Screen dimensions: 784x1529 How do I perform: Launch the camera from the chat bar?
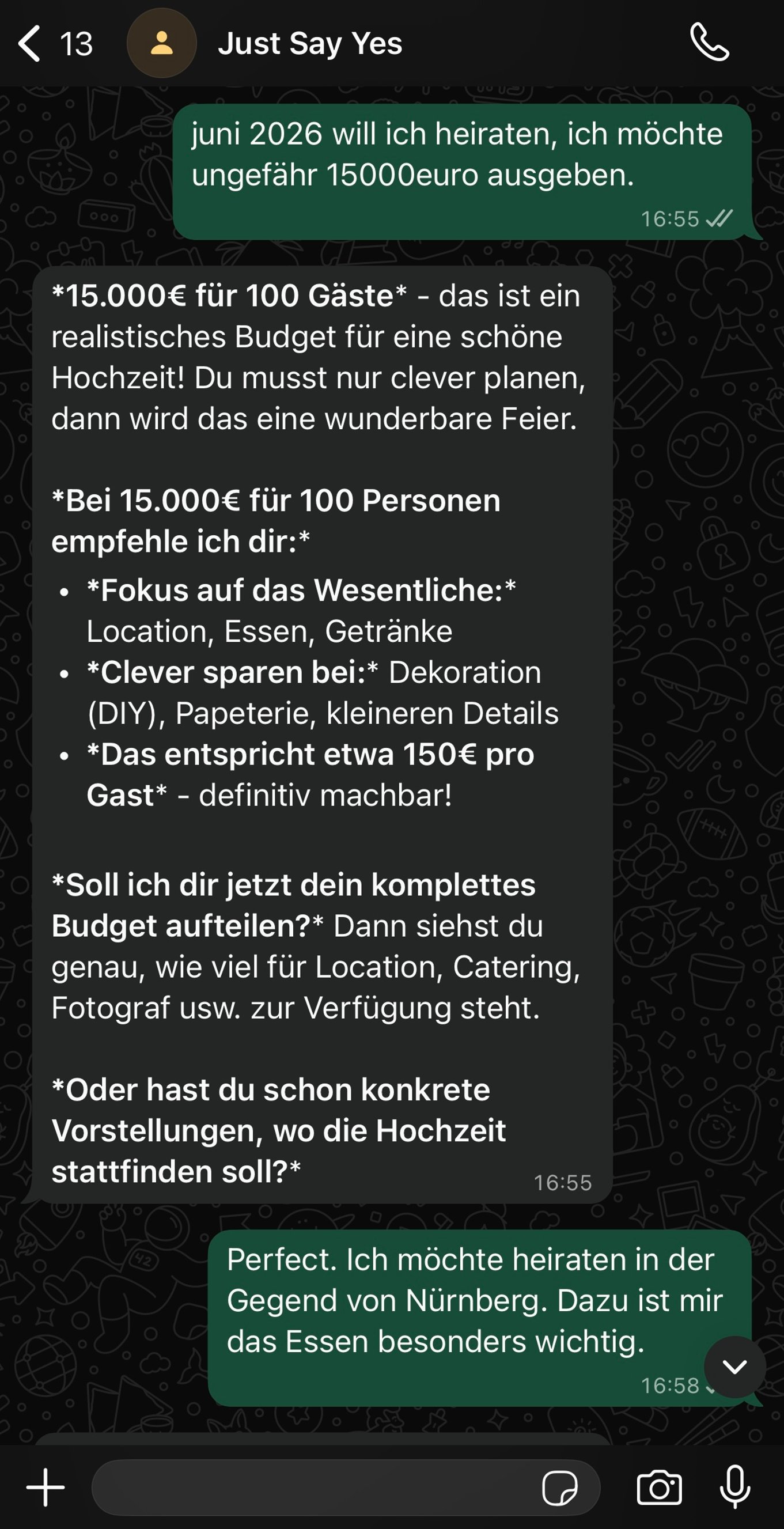(659, 1488)
